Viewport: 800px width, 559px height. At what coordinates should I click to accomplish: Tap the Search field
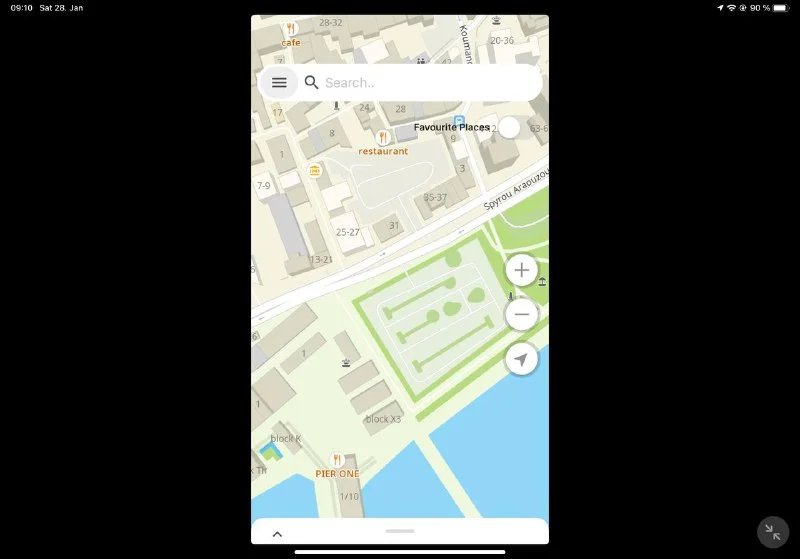point(420,83)
